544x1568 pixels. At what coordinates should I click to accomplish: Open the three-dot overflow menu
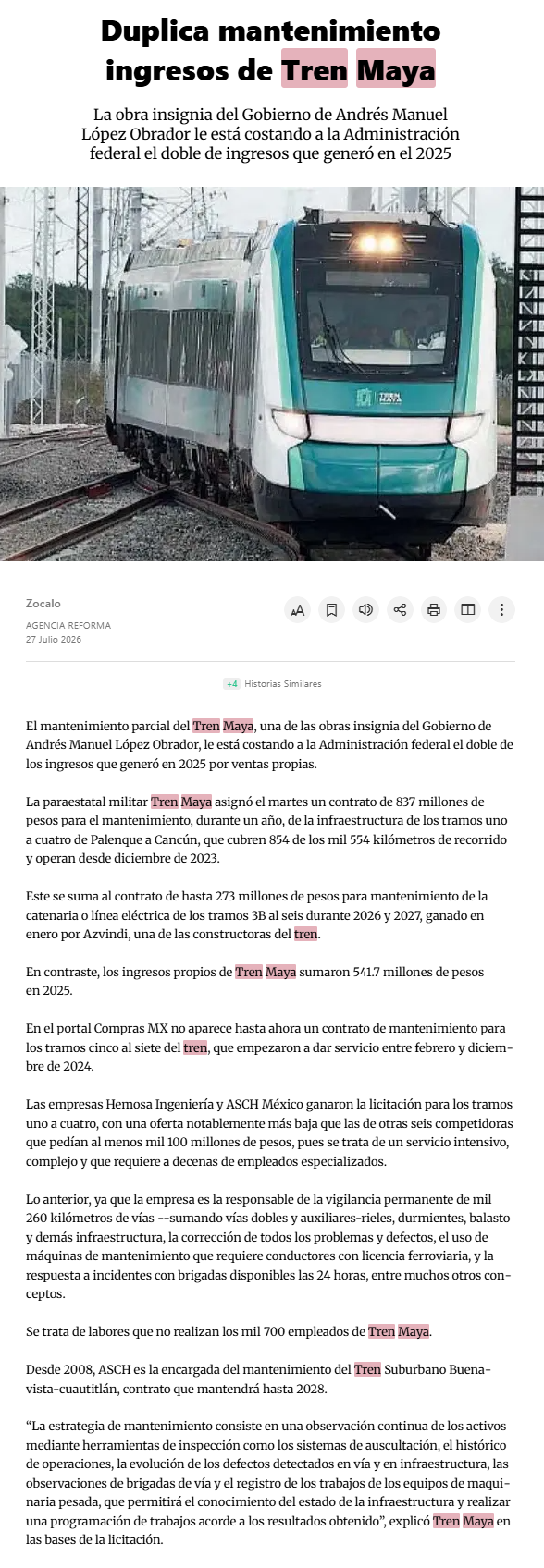pyautogui.click(x=501, y=610)
